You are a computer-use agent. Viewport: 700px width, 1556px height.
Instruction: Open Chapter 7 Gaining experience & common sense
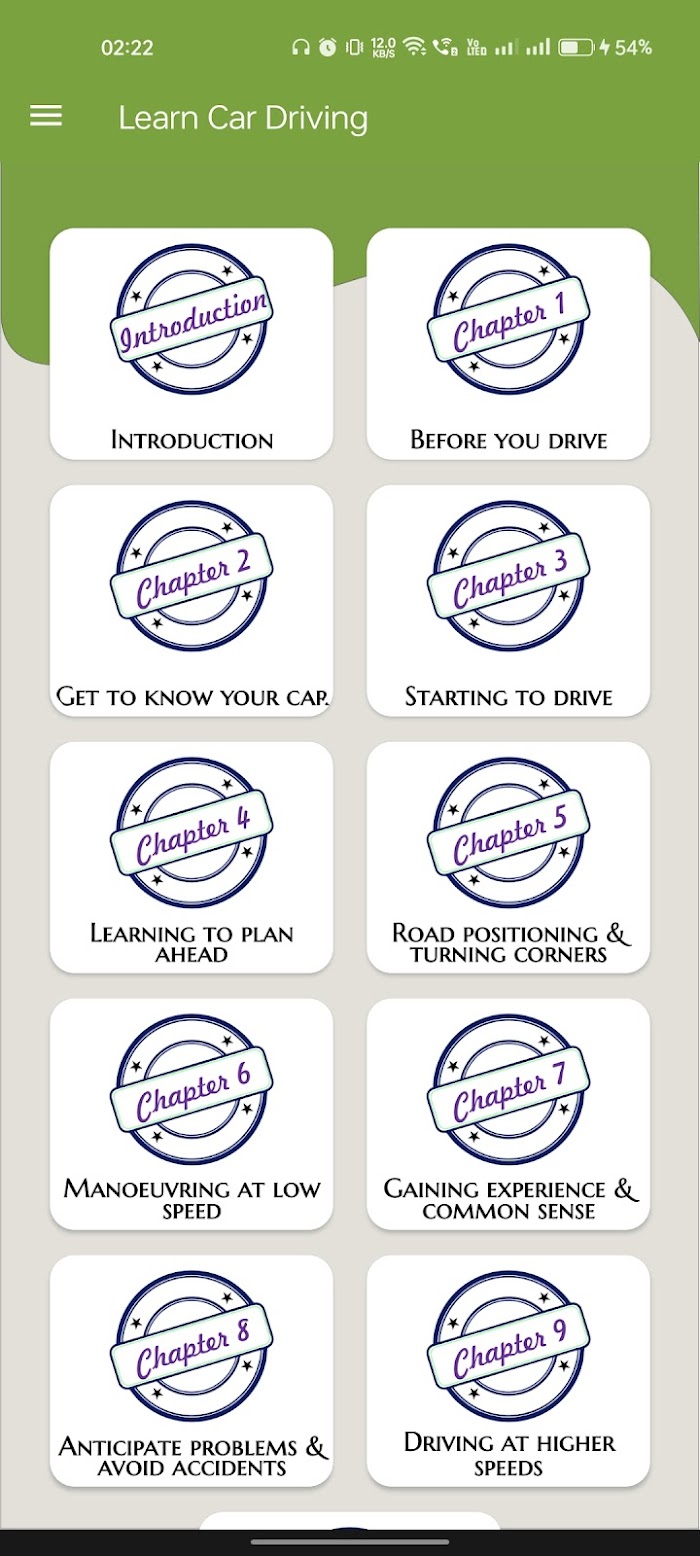coord(508,1115)
